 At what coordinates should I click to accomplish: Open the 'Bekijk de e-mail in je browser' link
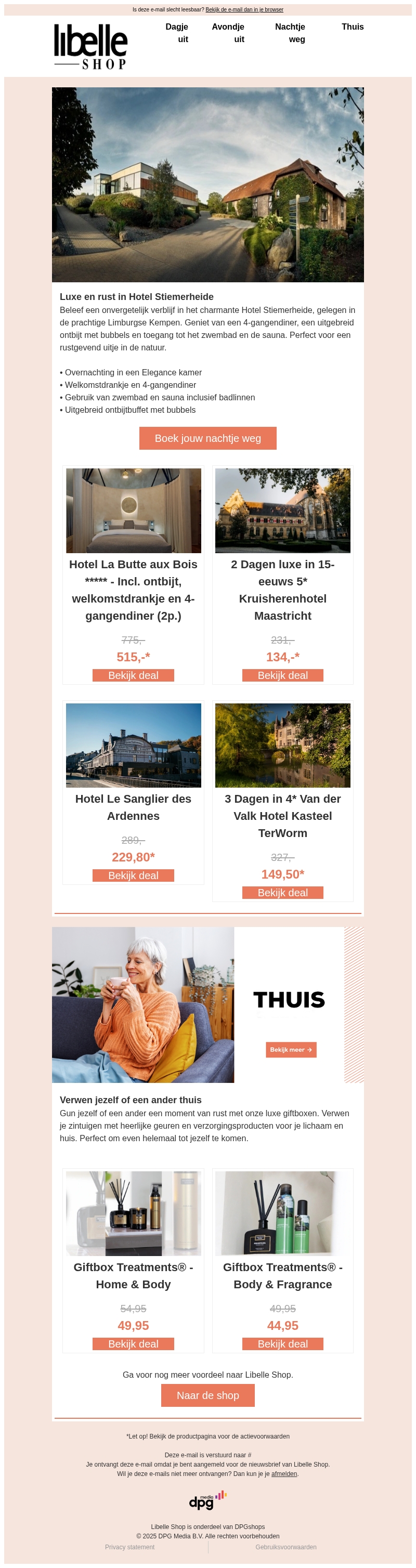click(x=244, y=10)
